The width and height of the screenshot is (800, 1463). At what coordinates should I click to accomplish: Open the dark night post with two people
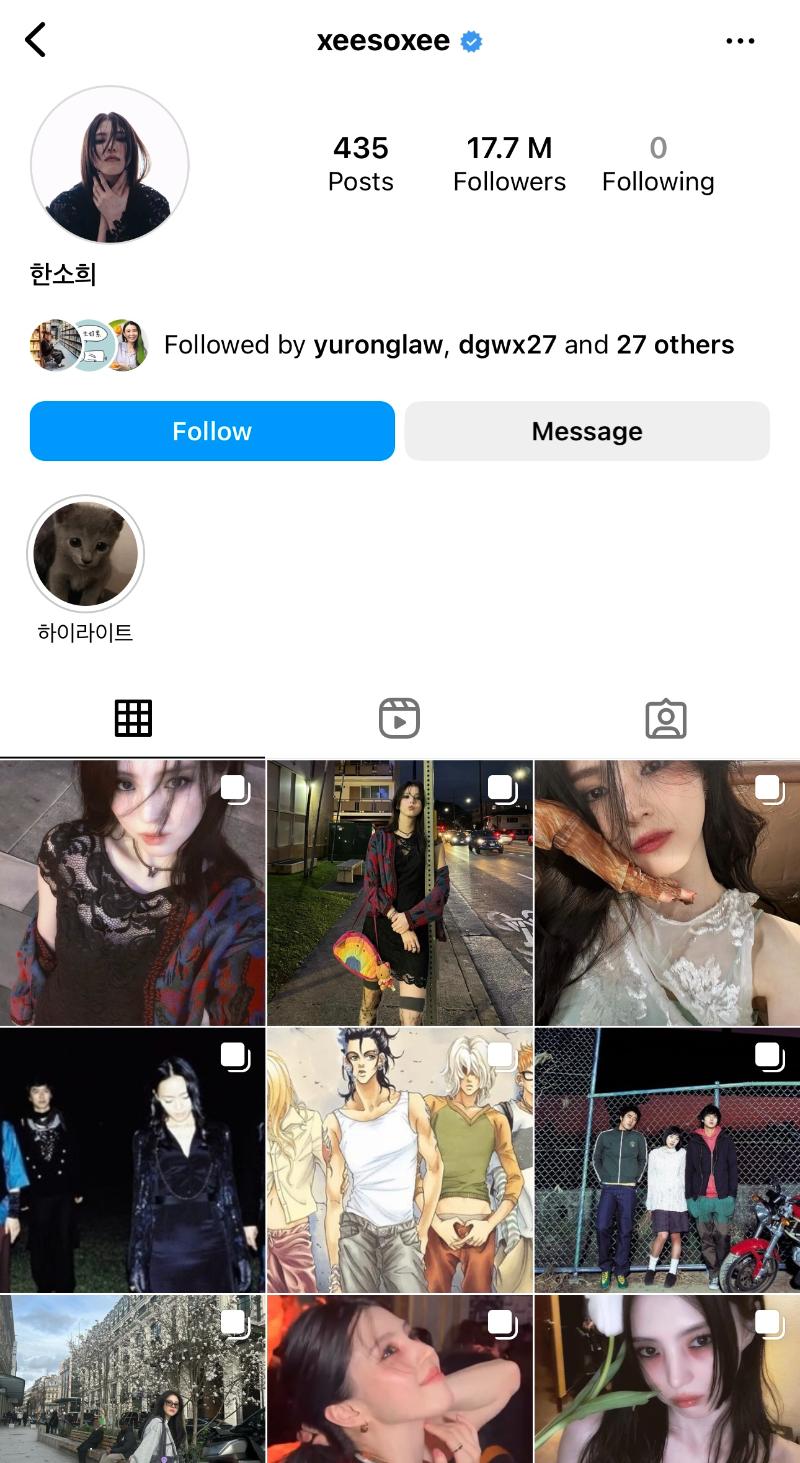tap(132, 1160)
